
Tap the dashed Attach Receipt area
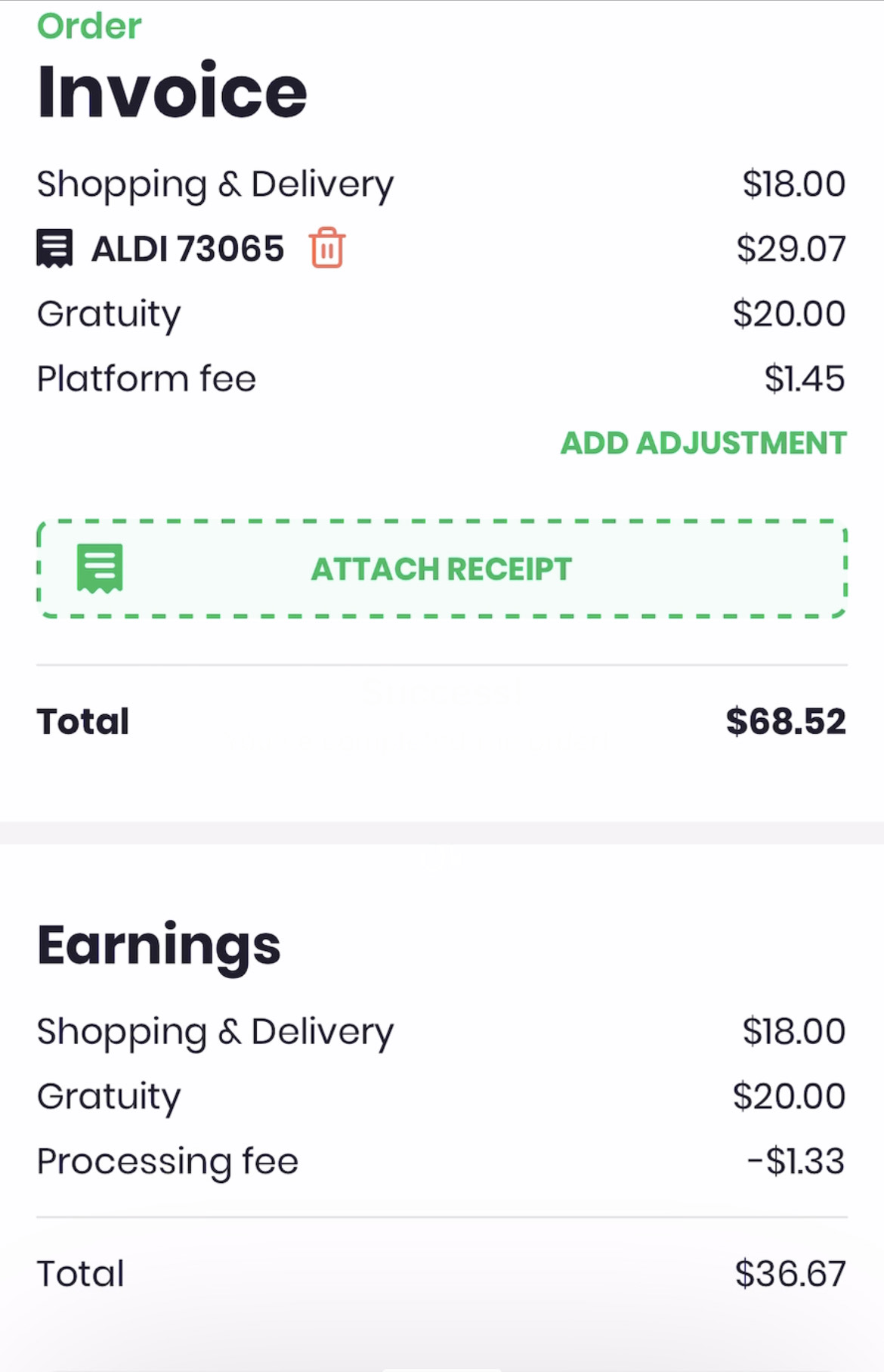(x=441, y=569)
